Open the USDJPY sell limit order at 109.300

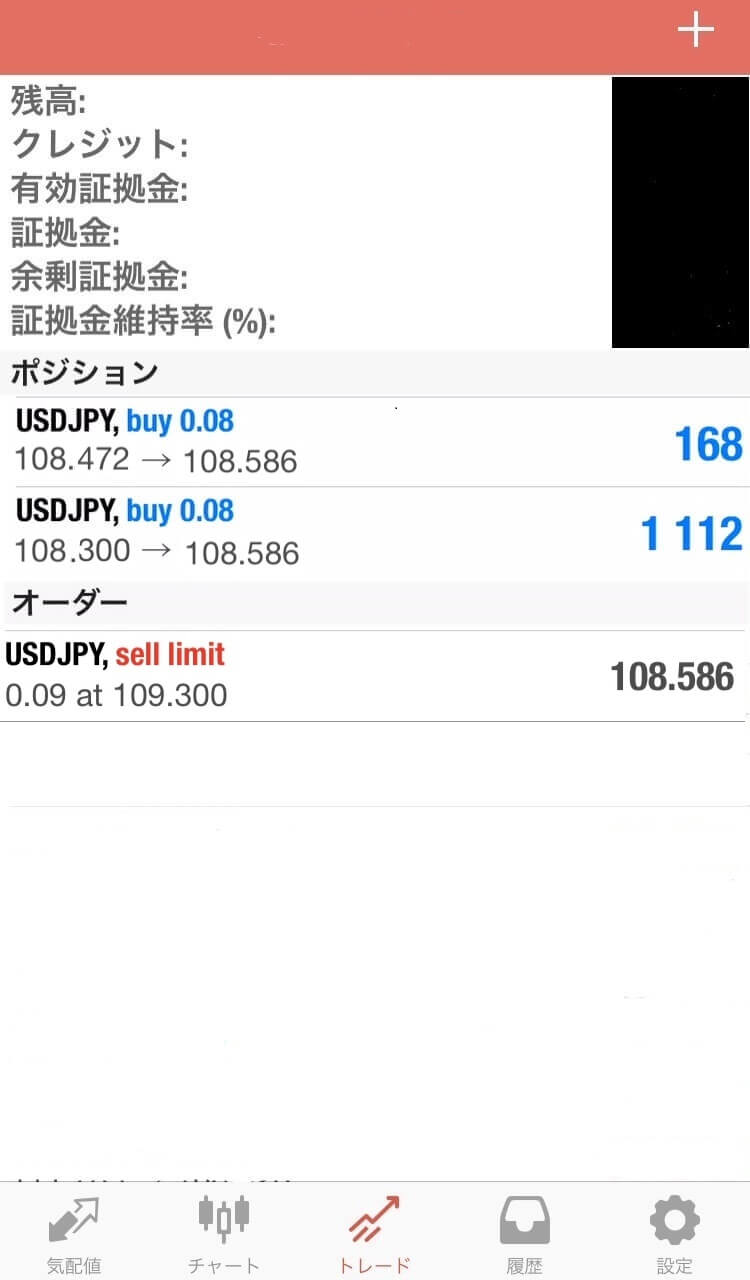click(375, 675)
